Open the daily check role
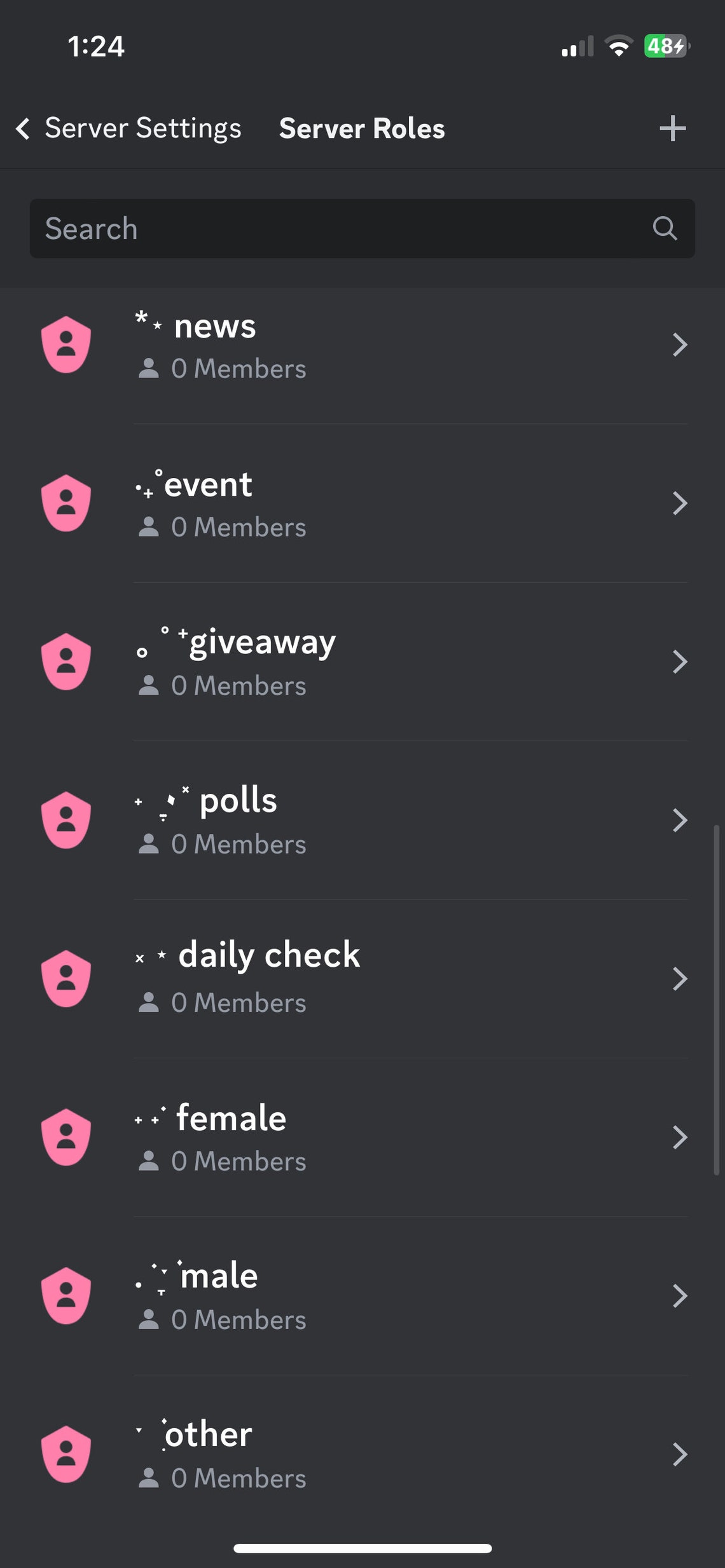This screenshot has width=725, height=1568. [362, 979]
